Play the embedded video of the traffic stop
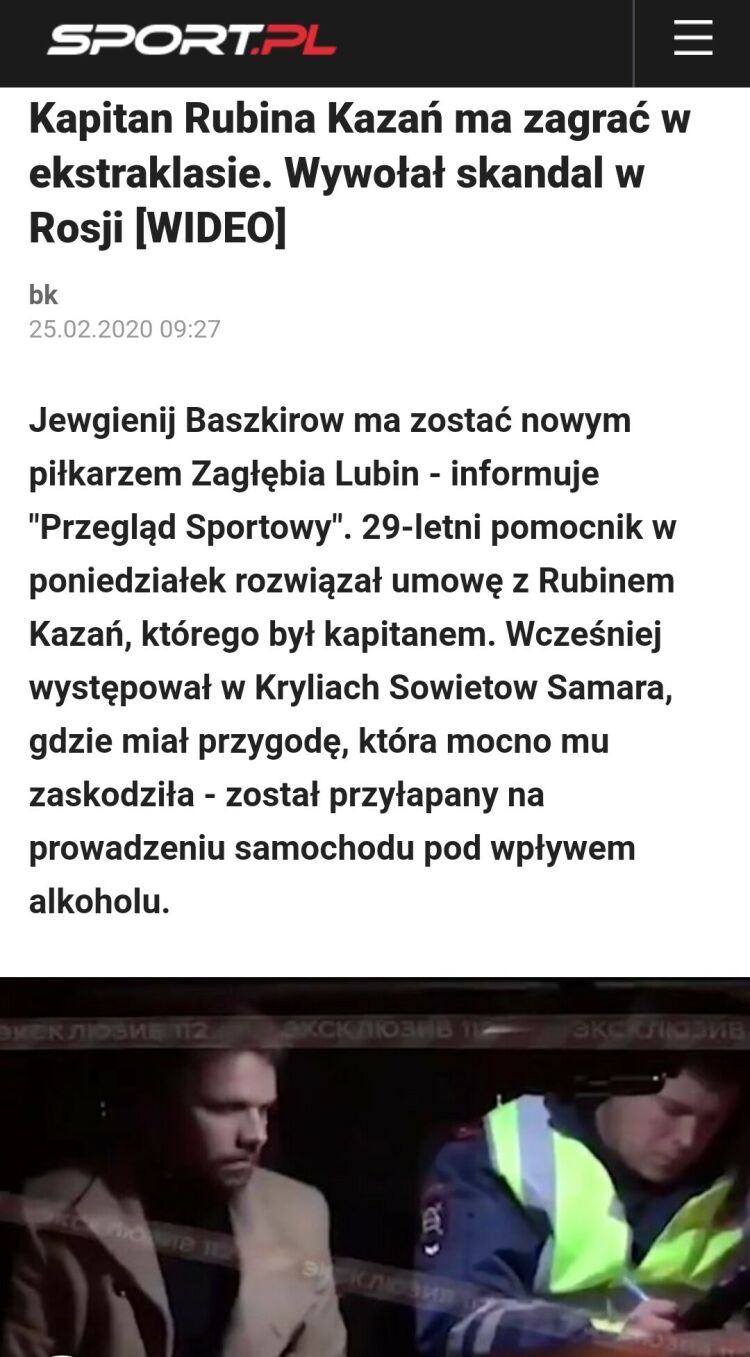Image resolution: width=750 pixels, height=1357 pixels. (375, 1170)
